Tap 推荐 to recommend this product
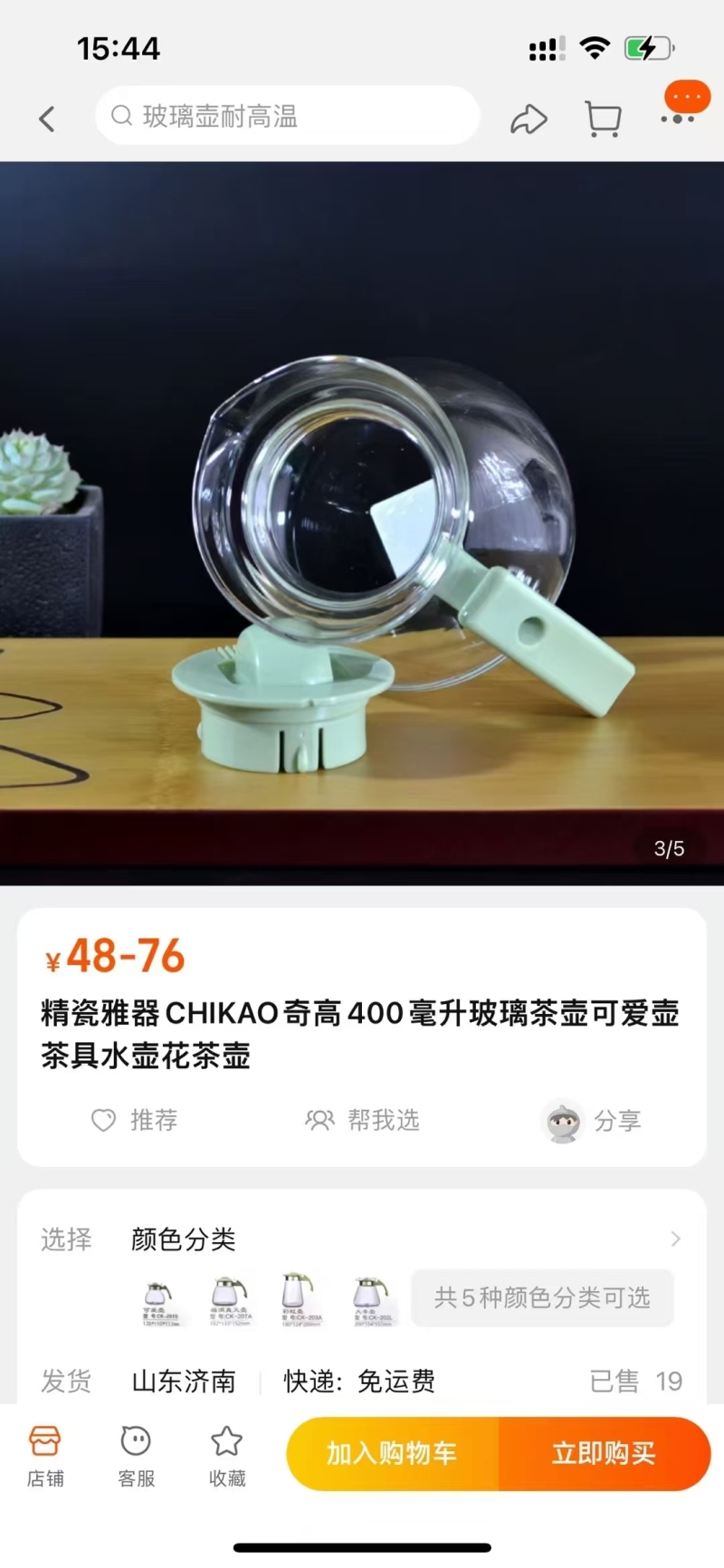Viewport: 724px width, 1568px height. point(135,1121)
